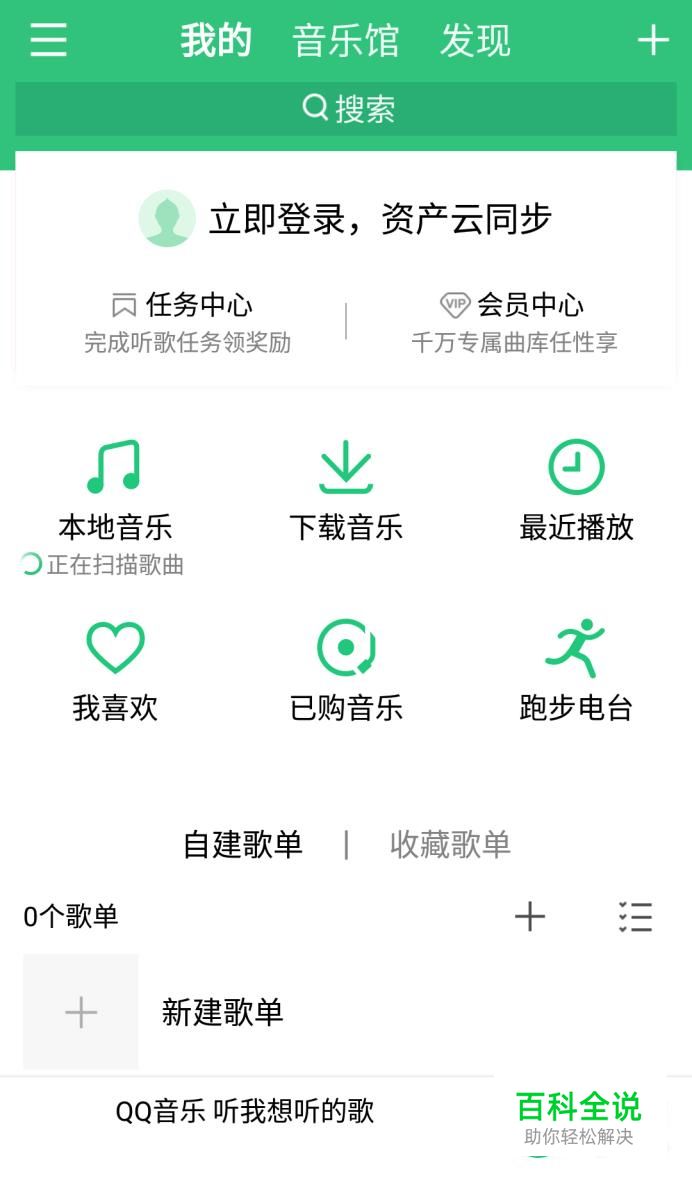Screen dimensions: 692x1181
Task: Open the mini player bar QQ音乐 听我想听的歌
Action: [x=245, y=1111]
